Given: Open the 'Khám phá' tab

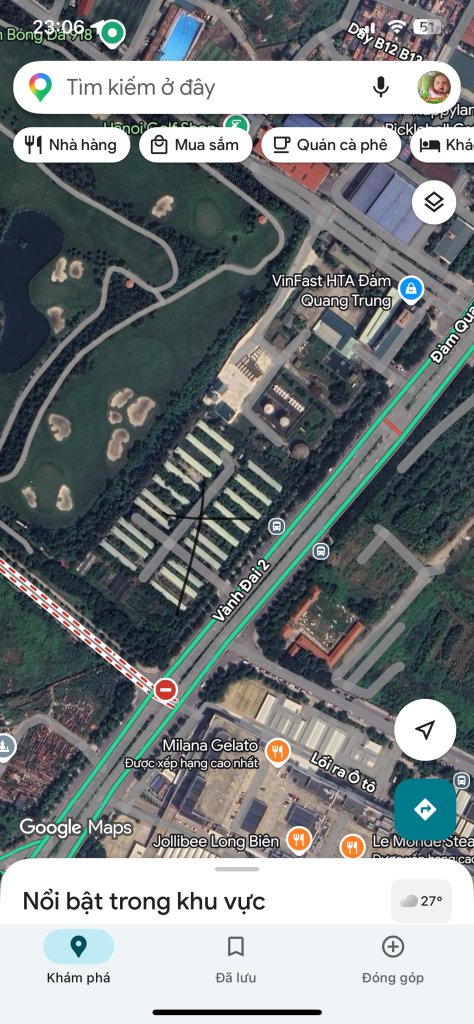Looking at the screenshot, I should pyautogui.click(x=78, y=959).
